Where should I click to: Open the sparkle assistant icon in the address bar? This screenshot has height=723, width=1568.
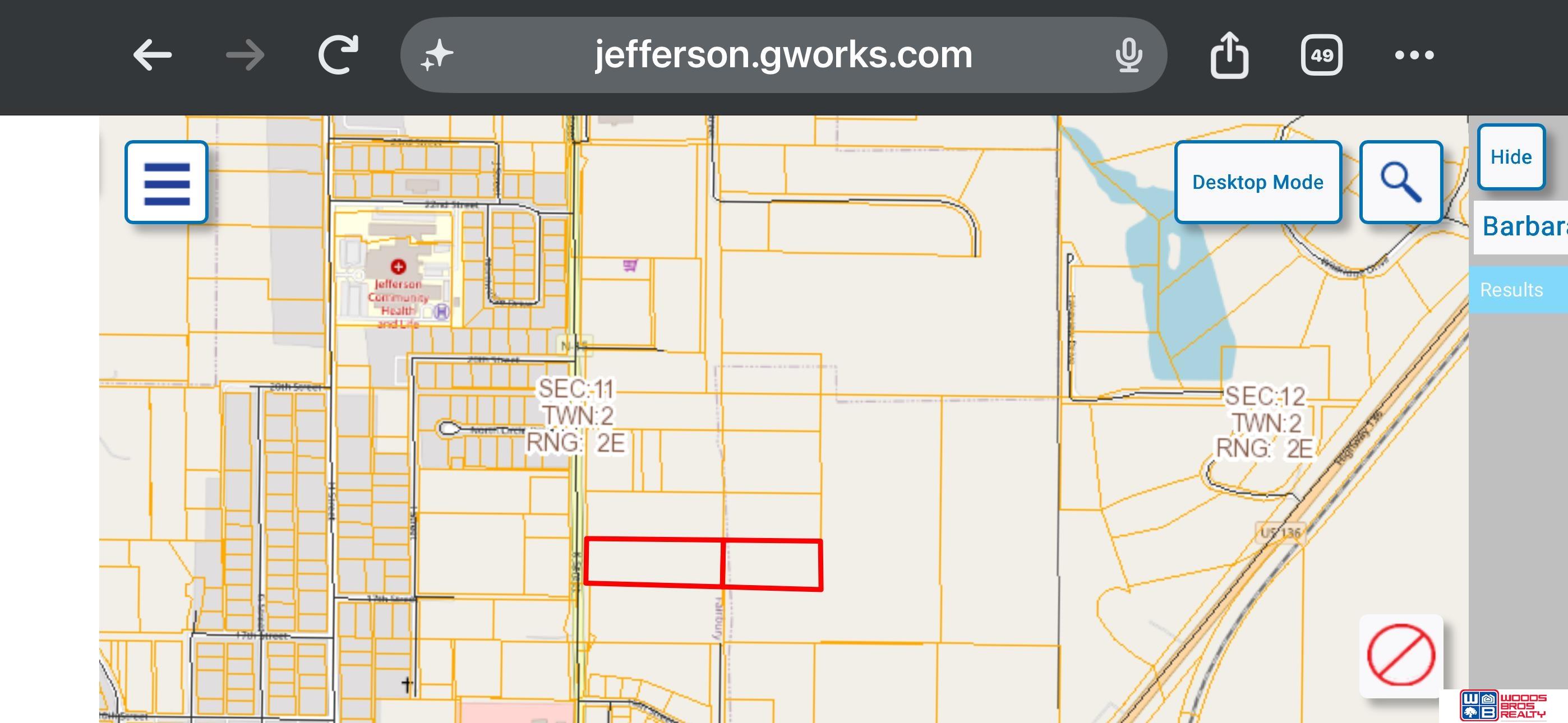437,55
